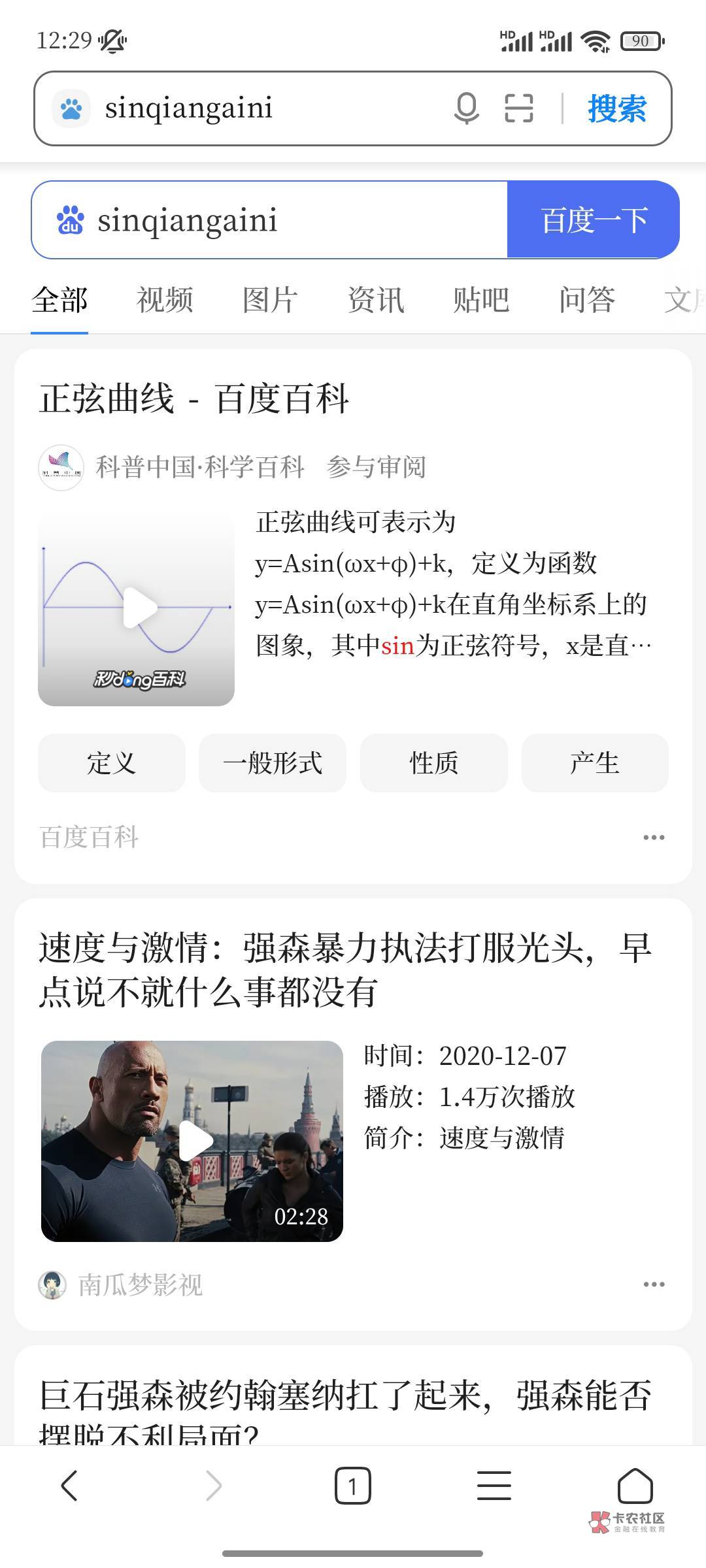The image size is (706, 1568).
Task: Tap the 定义 chip
Action: pyautogui.click(x=112, y=762)
